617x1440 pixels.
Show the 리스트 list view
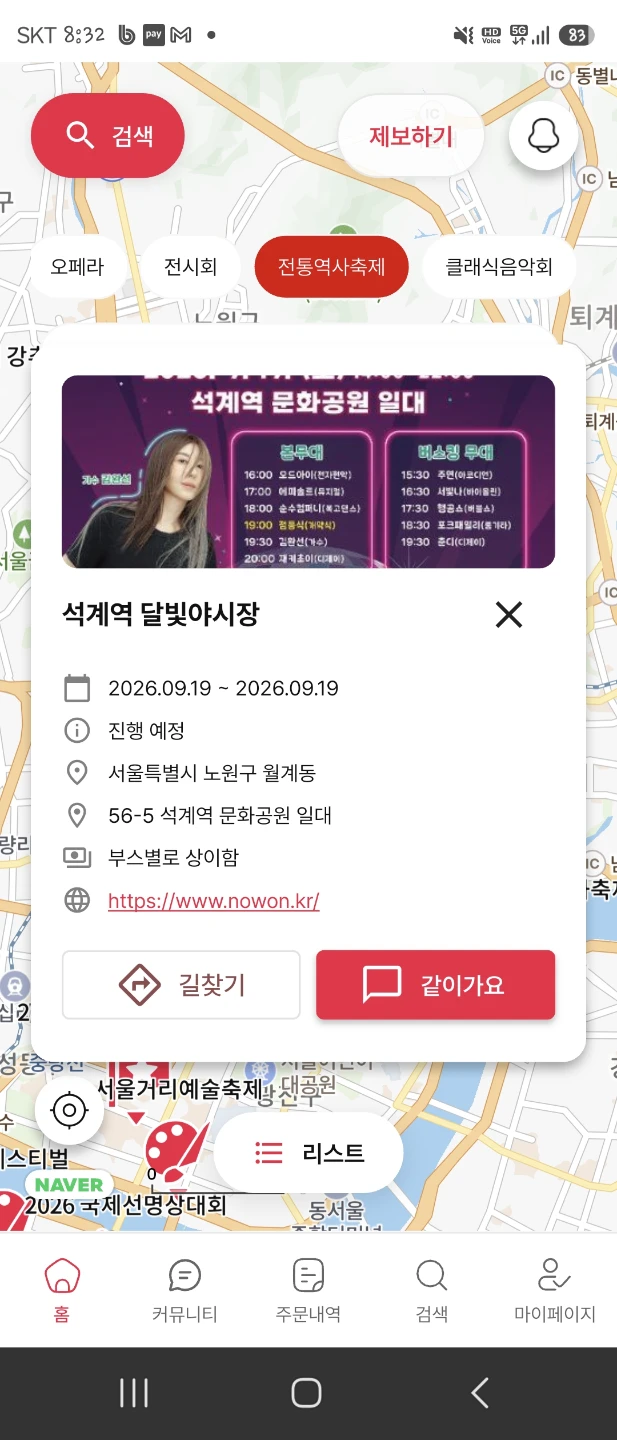pos(308,1153)
